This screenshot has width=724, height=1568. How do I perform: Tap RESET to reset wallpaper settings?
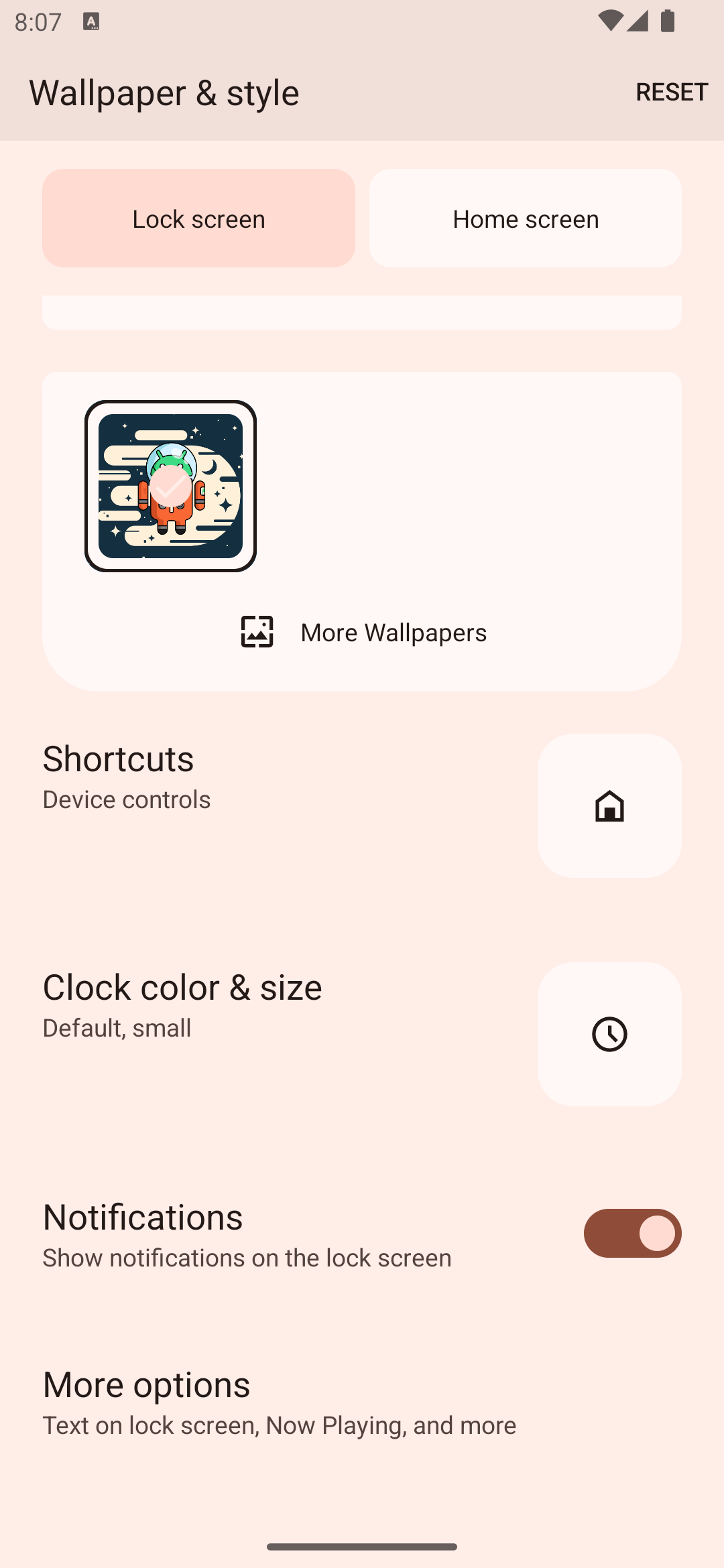[x=672, y=92]
